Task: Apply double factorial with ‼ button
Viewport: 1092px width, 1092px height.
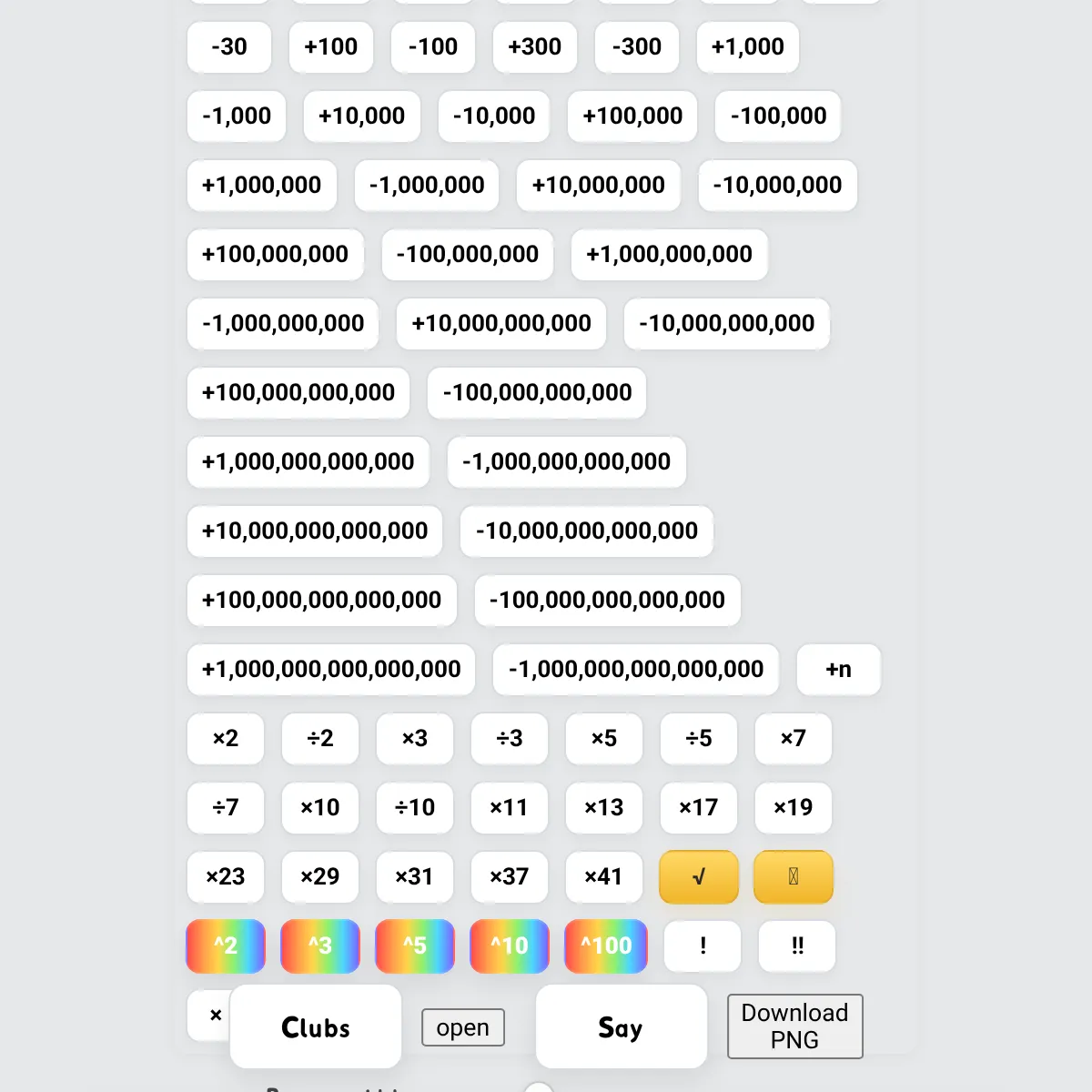Action: 797,946
